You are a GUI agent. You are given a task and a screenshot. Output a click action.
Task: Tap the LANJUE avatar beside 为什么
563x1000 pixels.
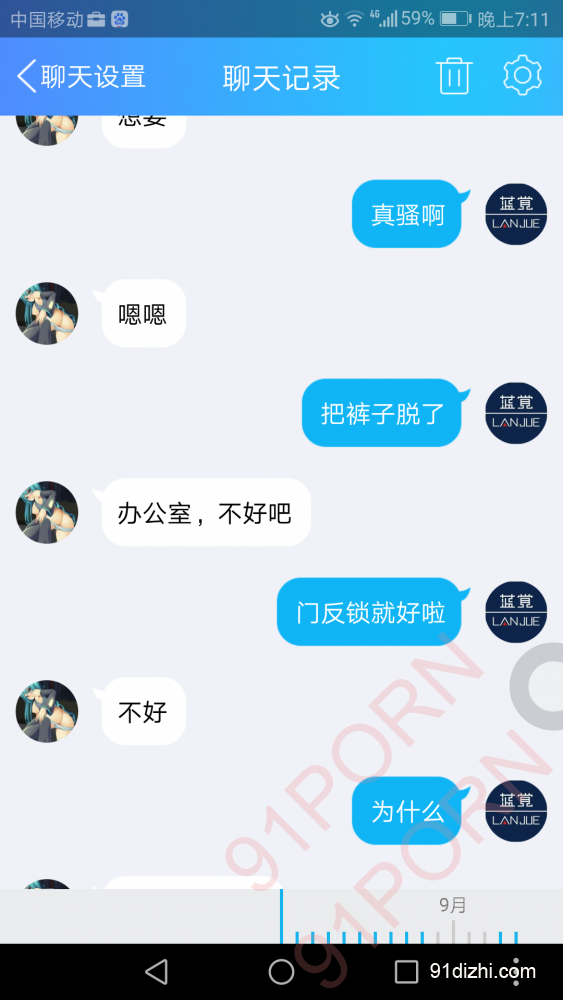[516, 811]
